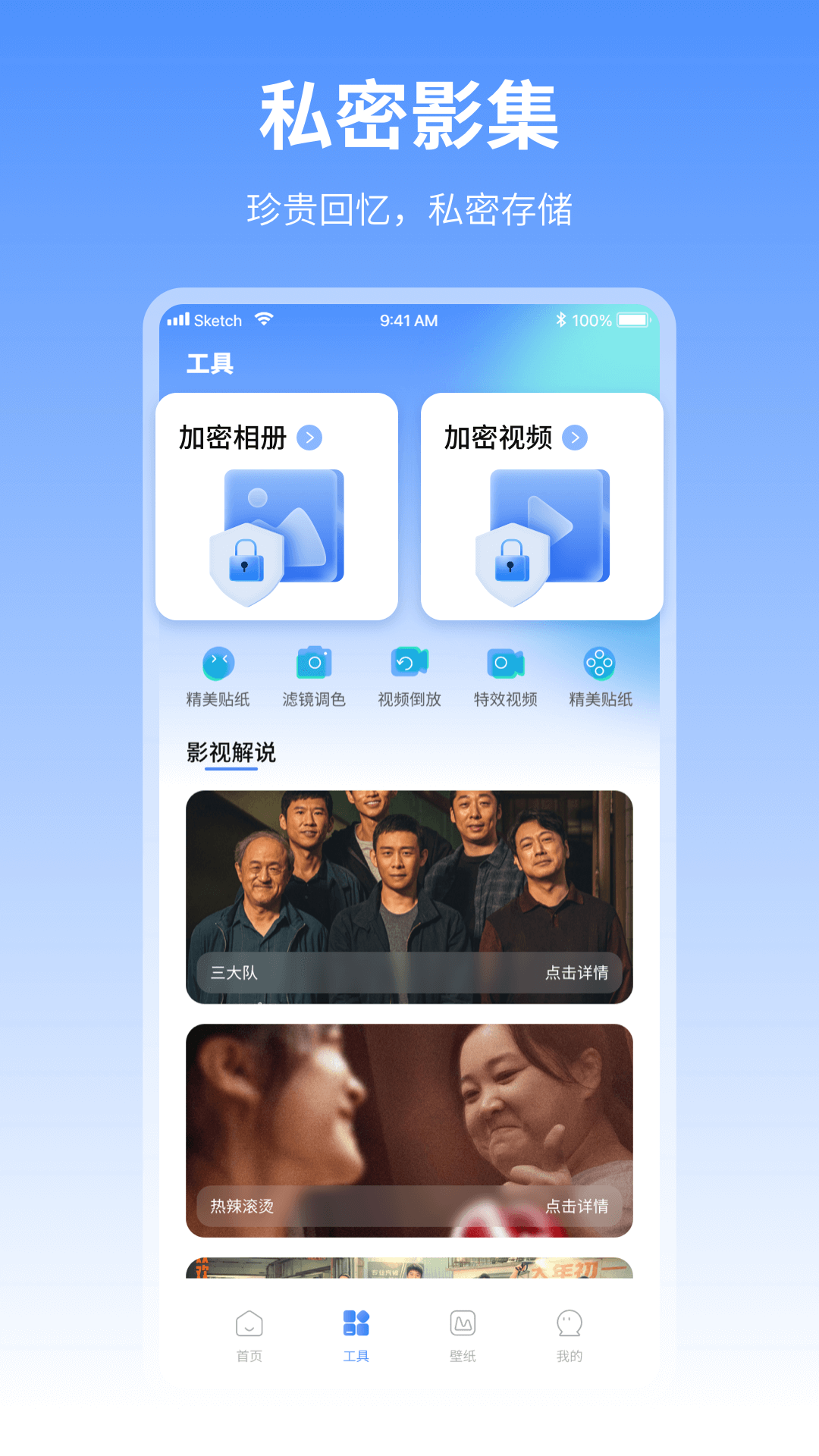Tap the 我的 profile icon in bottom bar
Image resolution: width=819 pixels, height=1456 pixels.
(570, 1321)
